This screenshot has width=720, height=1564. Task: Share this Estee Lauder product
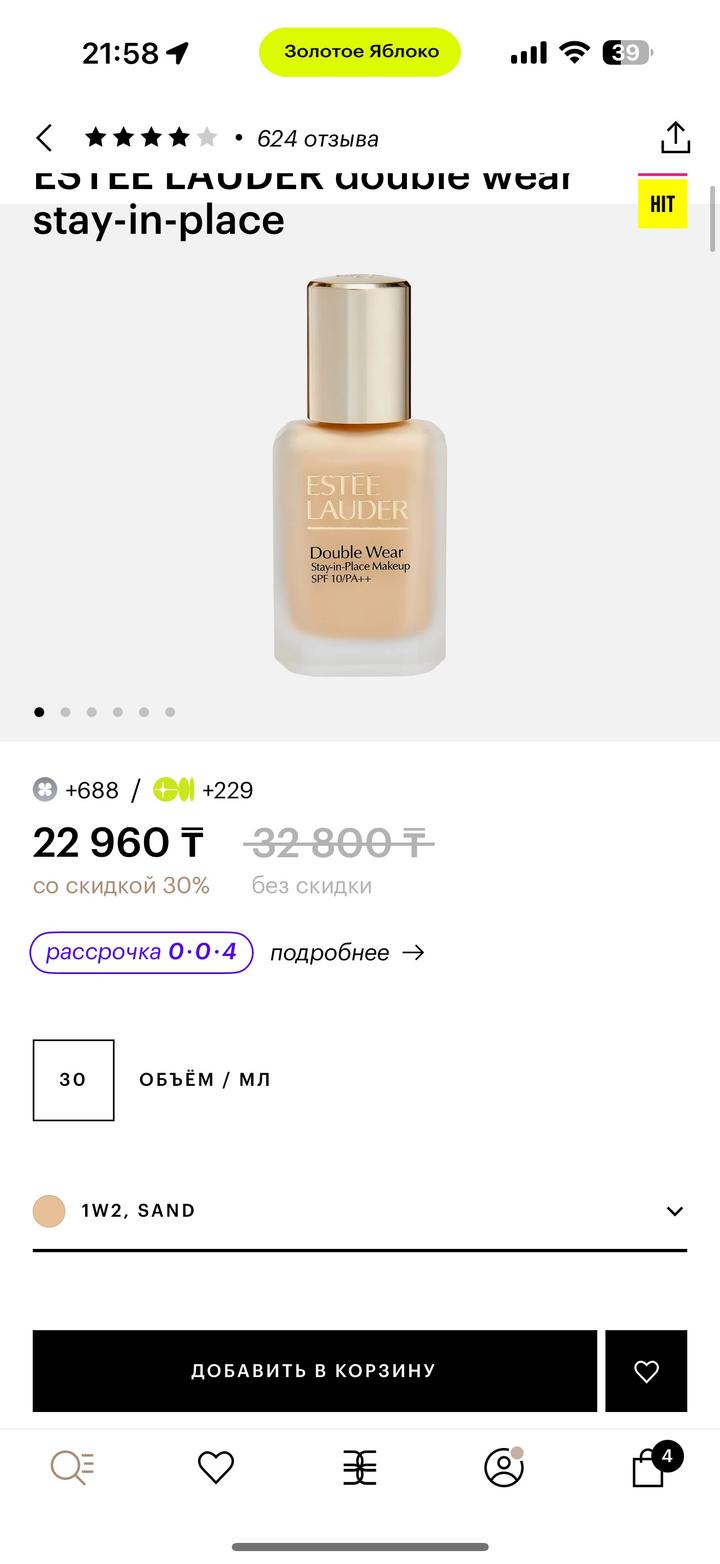(x=675, y=138)
